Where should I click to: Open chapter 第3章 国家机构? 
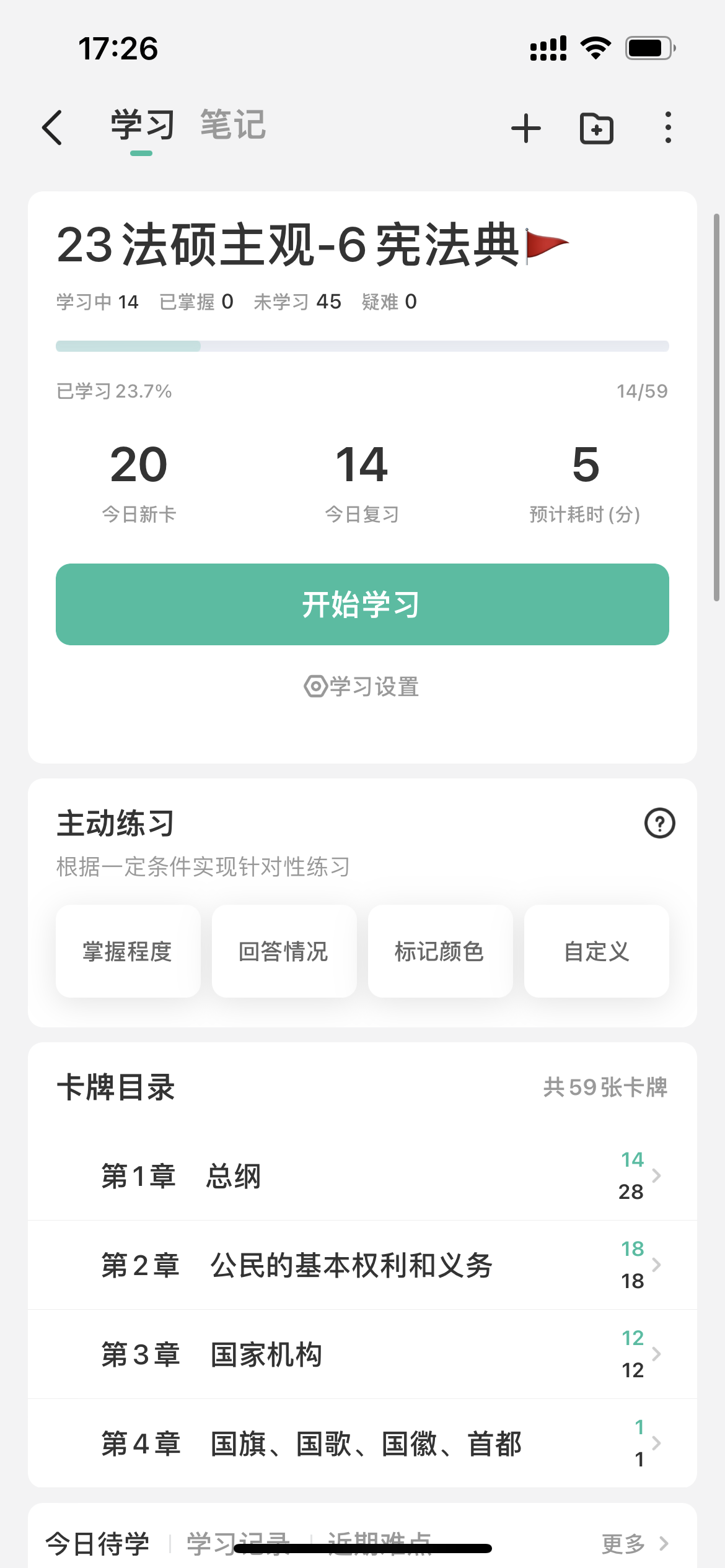click(x=362, y=1354)
